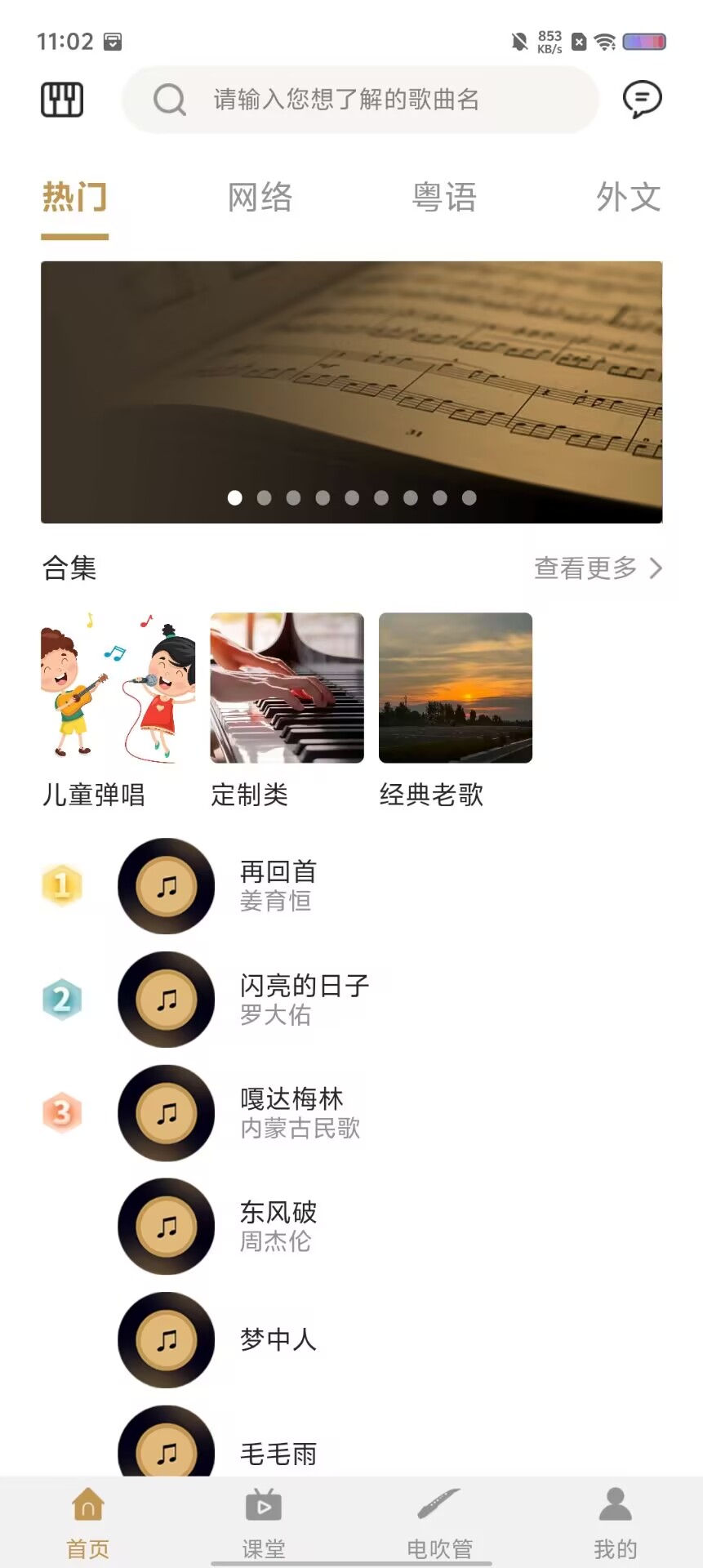The height and width of the screenshot is (1568, 703).
Task: Tap the song name search field
Action: pyautogui.click(x=360, y=100)
